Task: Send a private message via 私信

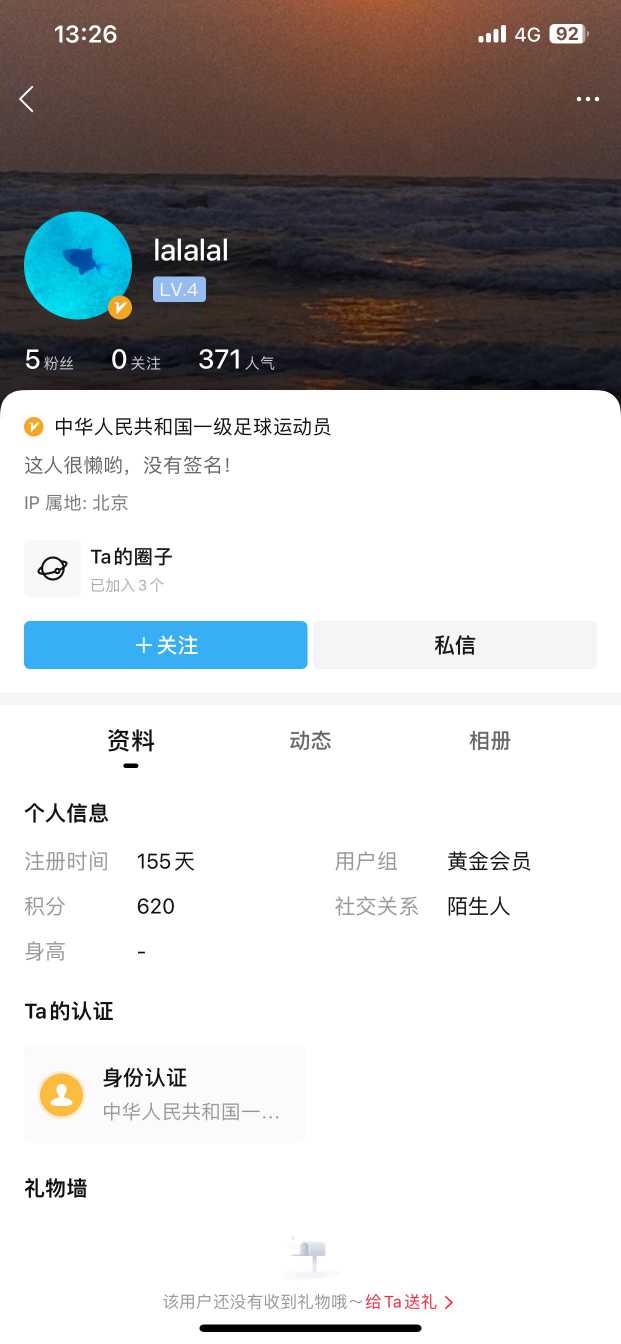Action: point(455,645)
